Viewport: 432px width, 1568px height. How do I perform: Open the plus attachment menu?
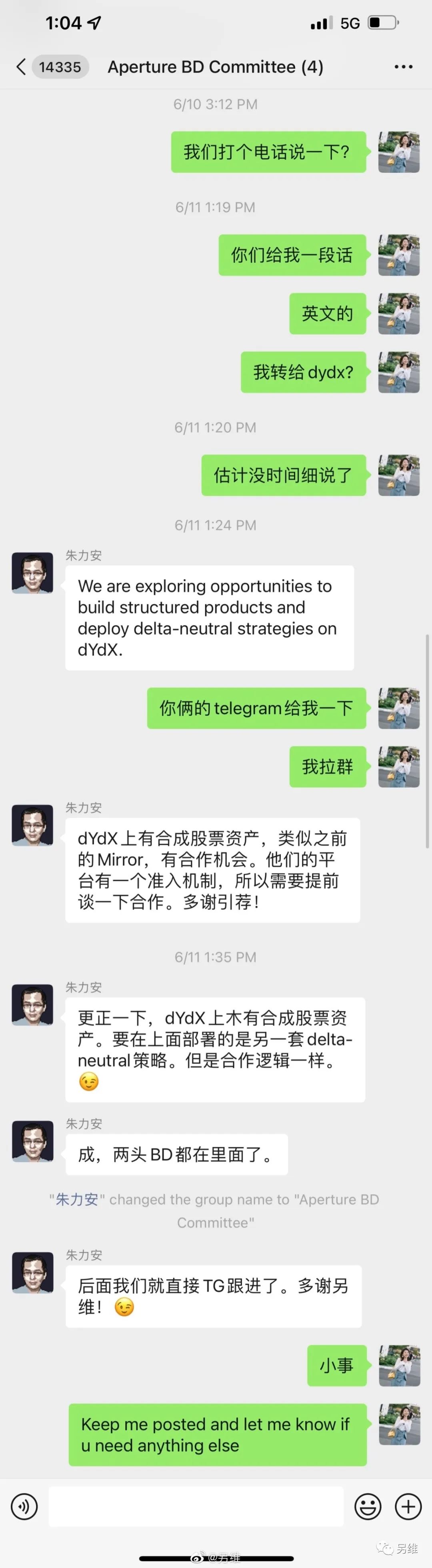[408, 1506]
